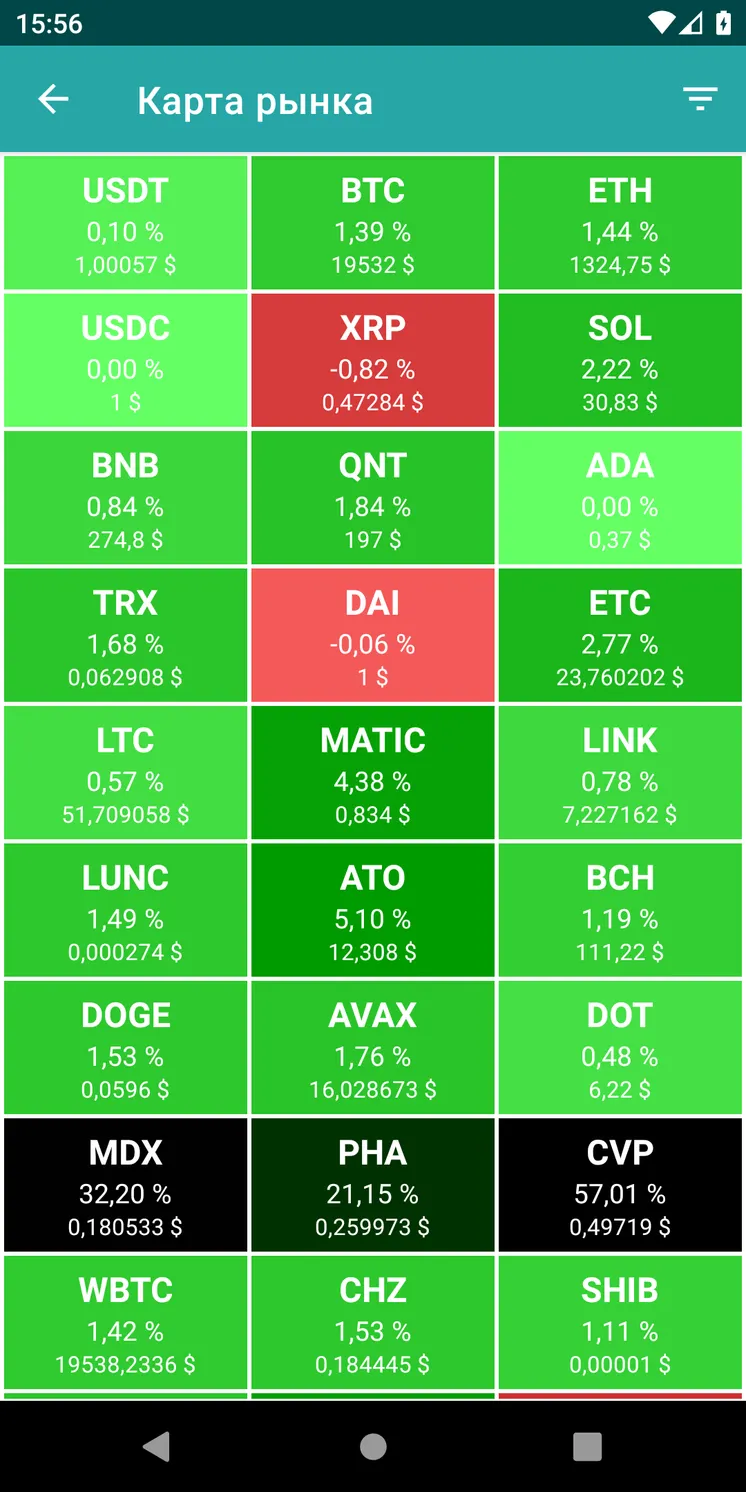
Task: Tap the USDT tile
Action: pyautogui.click(x=126, y=223)
